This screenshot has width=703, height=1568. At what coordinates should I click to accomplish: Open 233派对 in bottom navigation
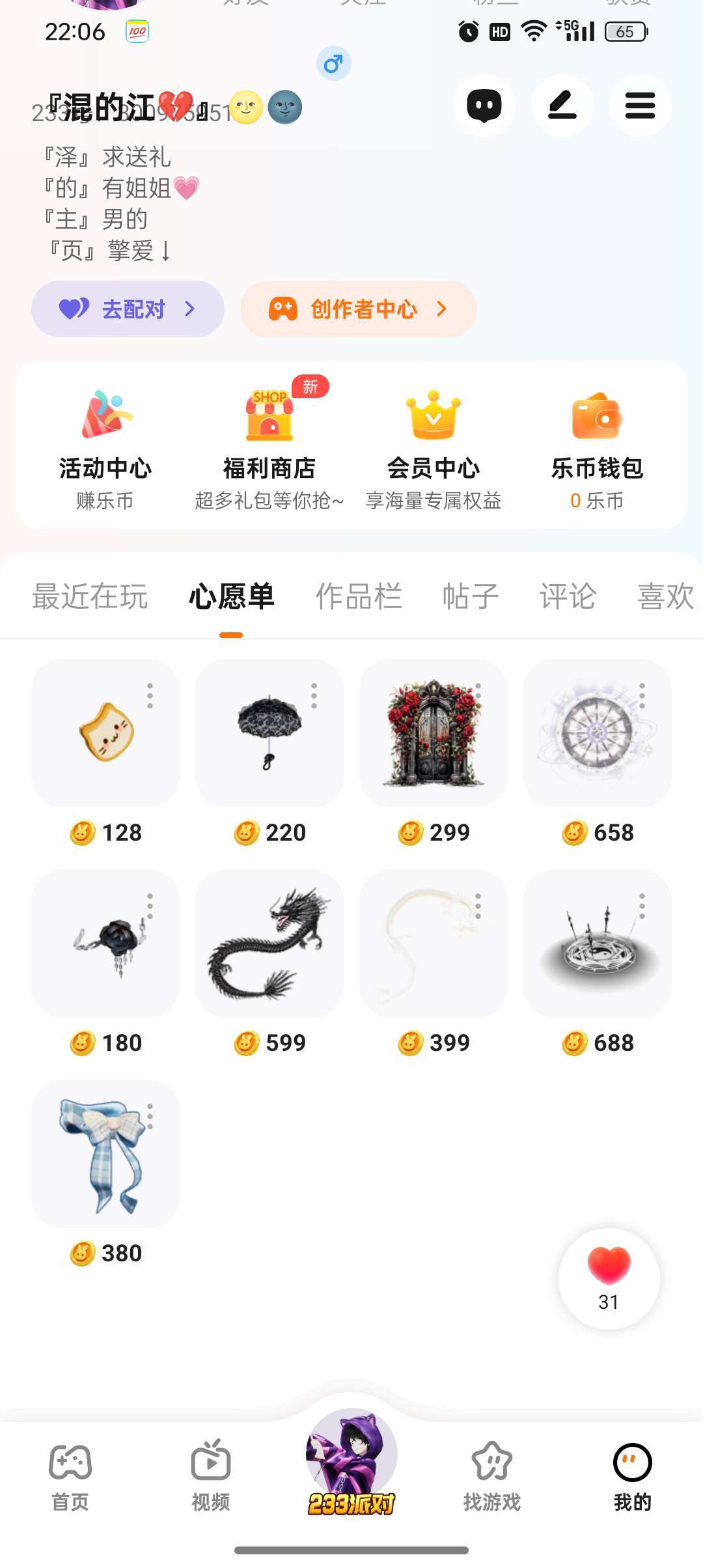(351, 1464)
